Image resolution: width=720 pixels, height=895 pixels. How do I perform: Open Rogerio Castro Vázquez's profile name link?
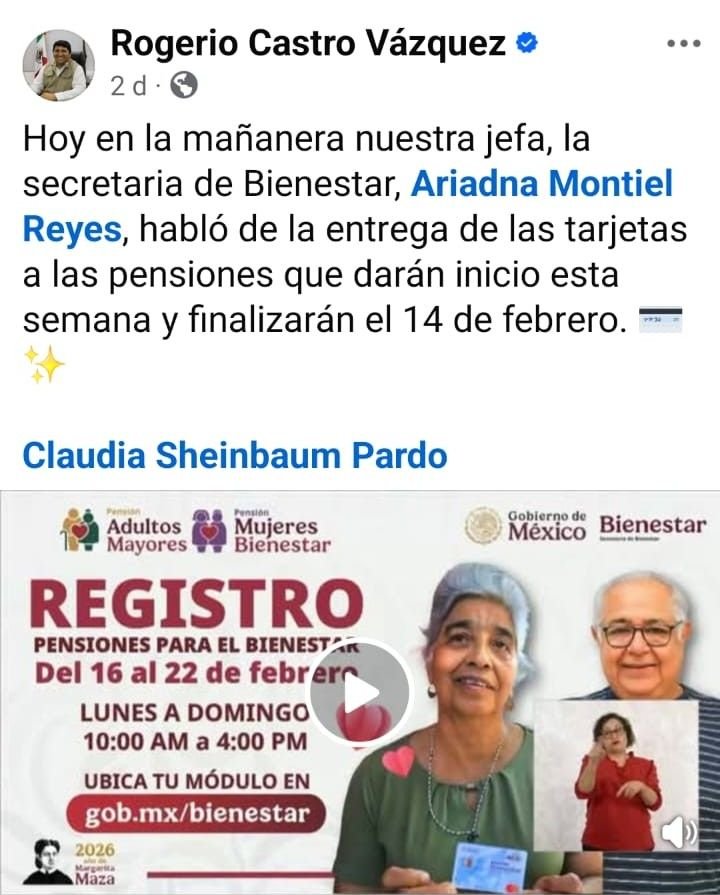pos(308,44)
